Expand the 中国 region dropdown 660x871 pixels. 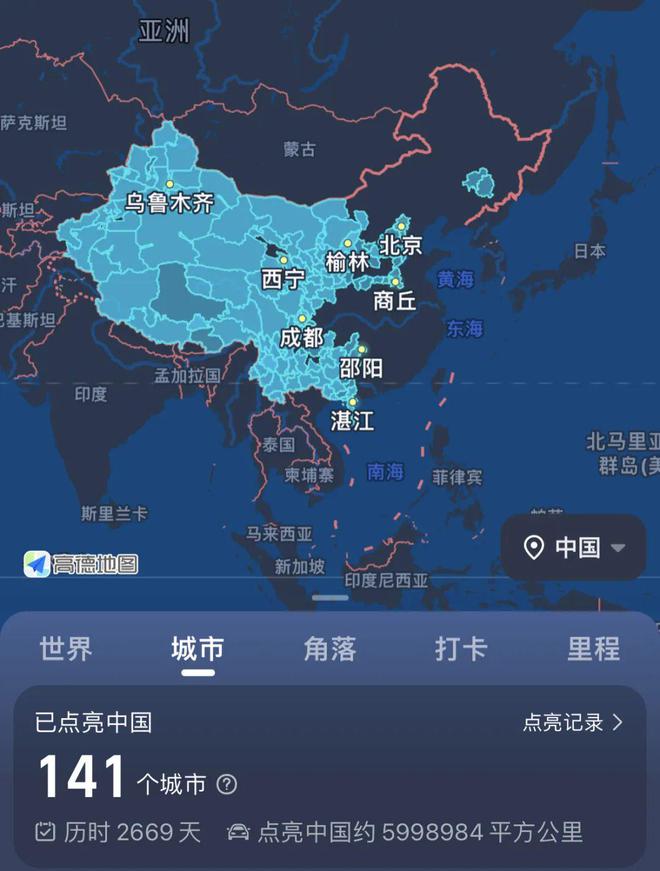(x=575, y=547)
